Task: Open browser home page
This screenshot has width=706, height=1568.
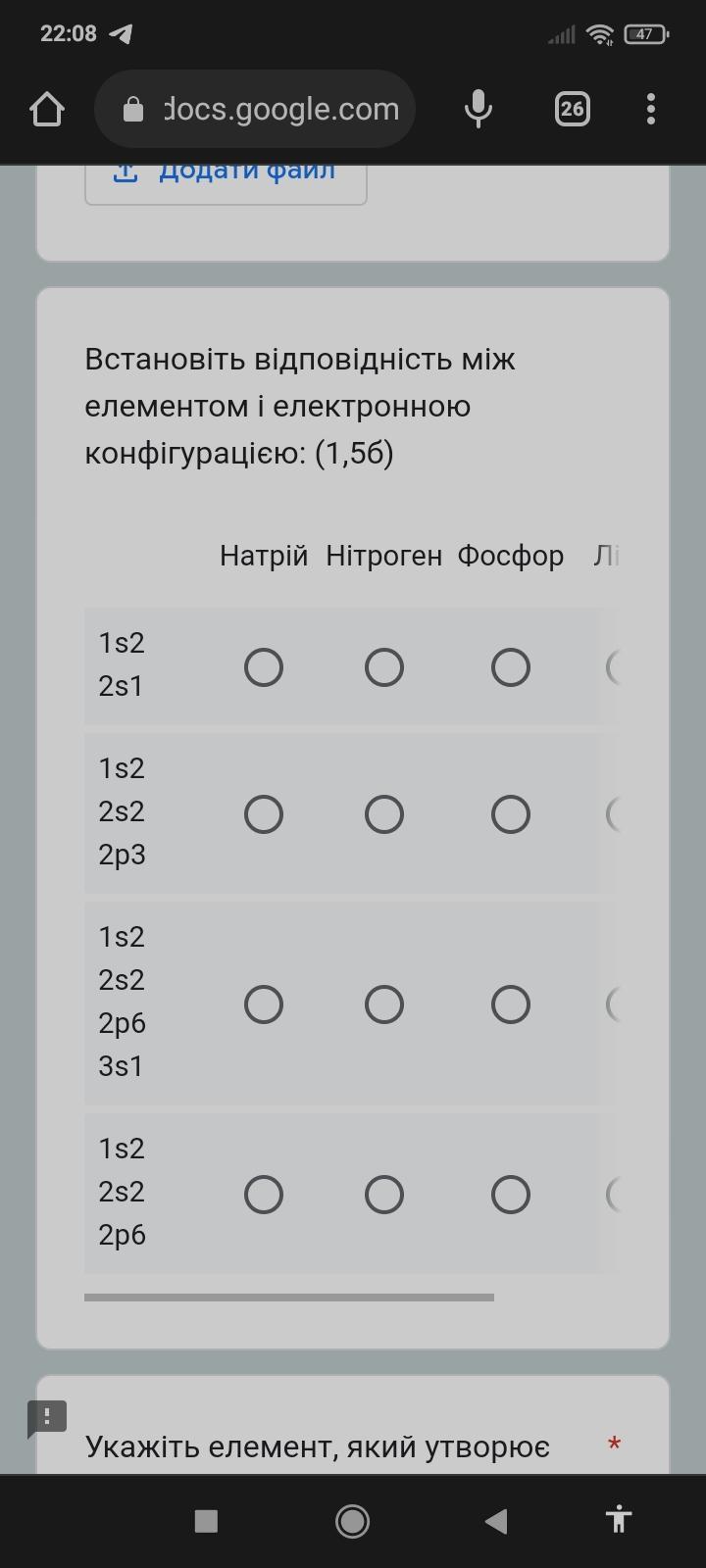Action: 47,109
